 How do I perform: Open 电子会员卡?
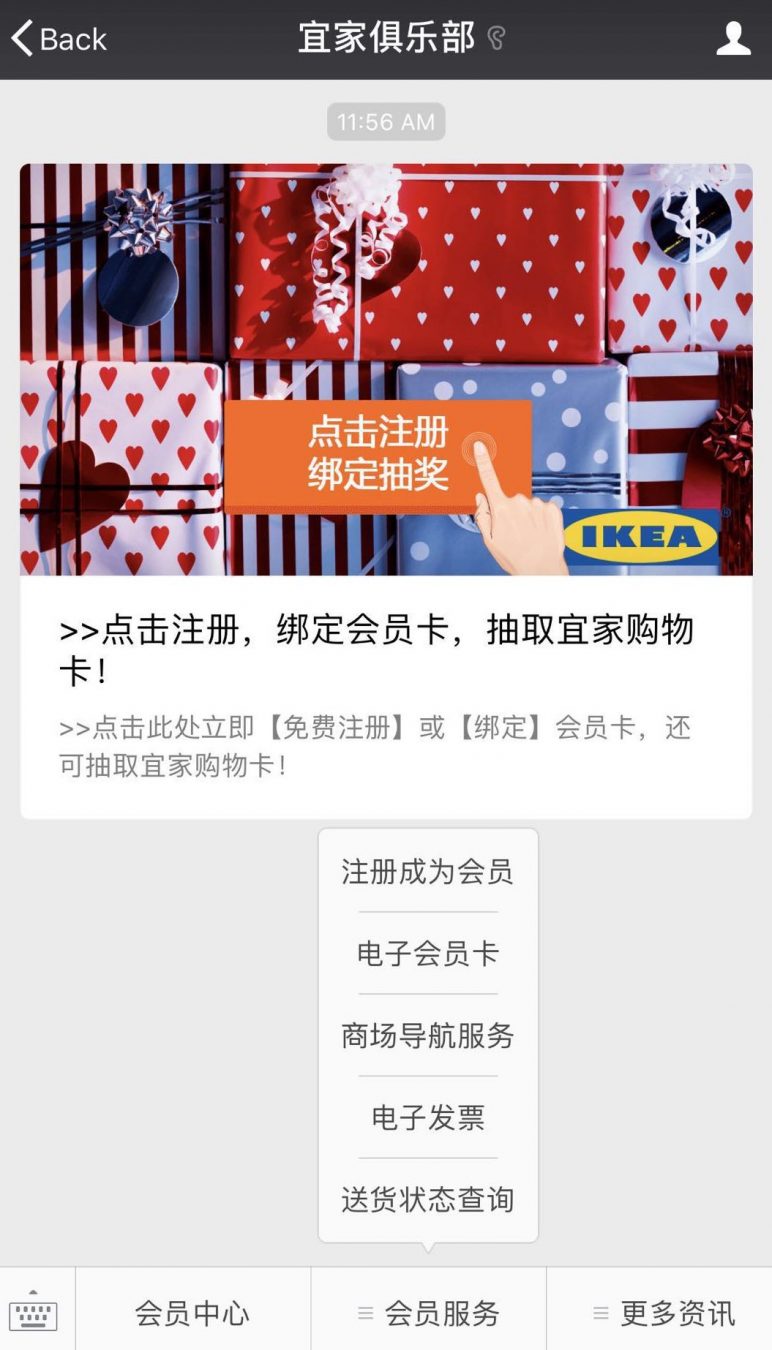427,954
